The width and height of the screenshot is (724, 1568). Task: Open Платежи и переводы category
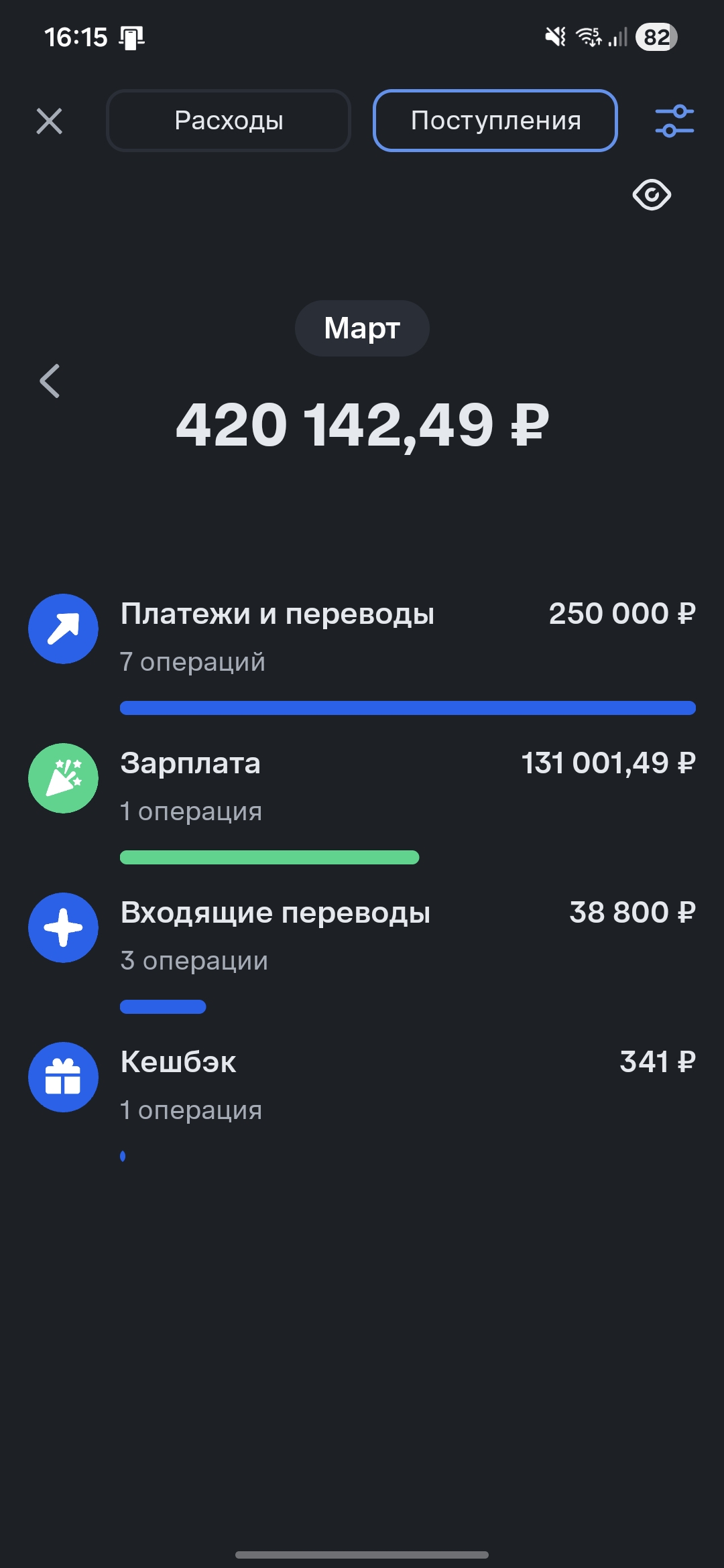pyautogui.click(x=362, y=637)
